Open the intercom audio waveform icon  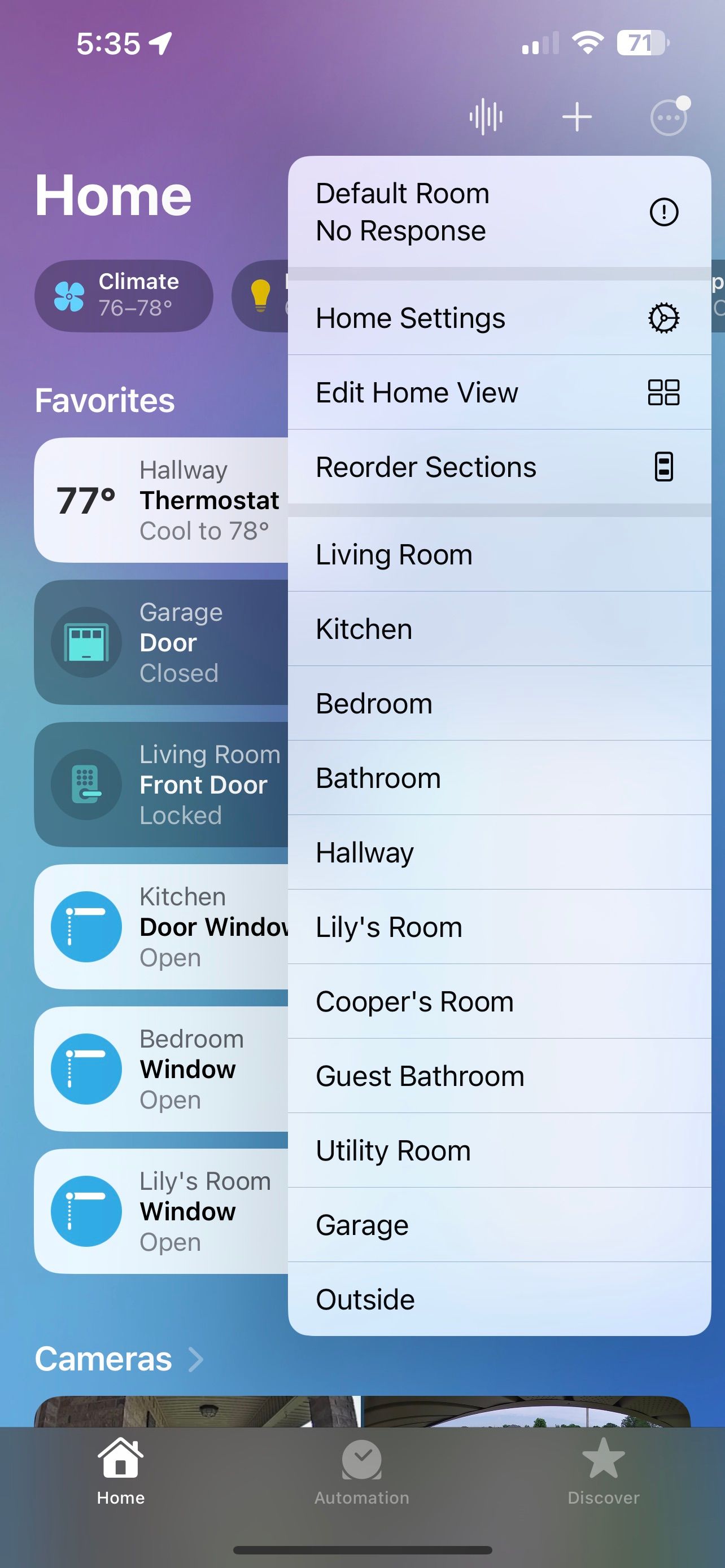pos(485,116)
